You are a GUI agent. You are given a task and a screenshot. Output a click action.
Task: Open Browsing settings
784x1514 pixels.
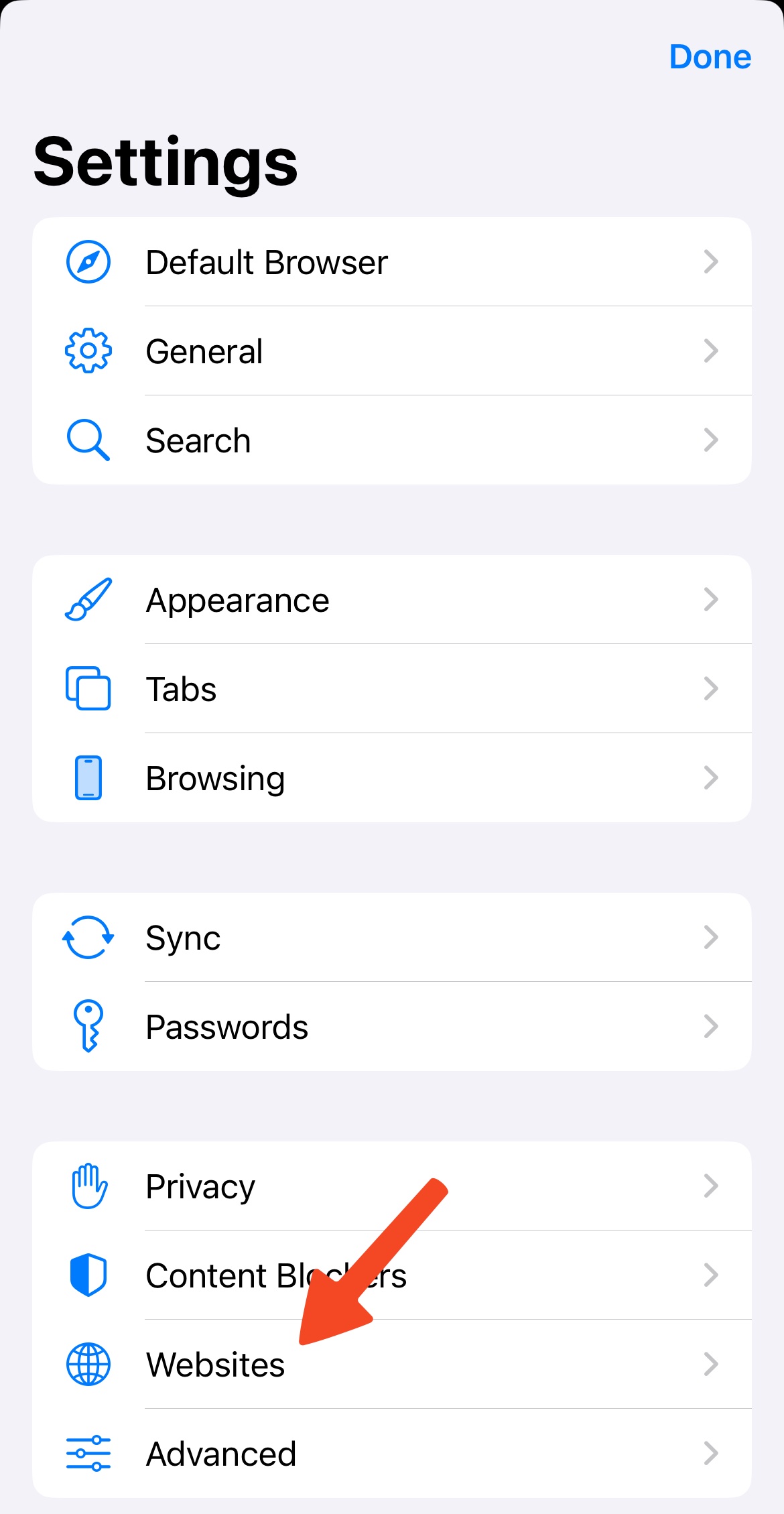coord(392,777)
